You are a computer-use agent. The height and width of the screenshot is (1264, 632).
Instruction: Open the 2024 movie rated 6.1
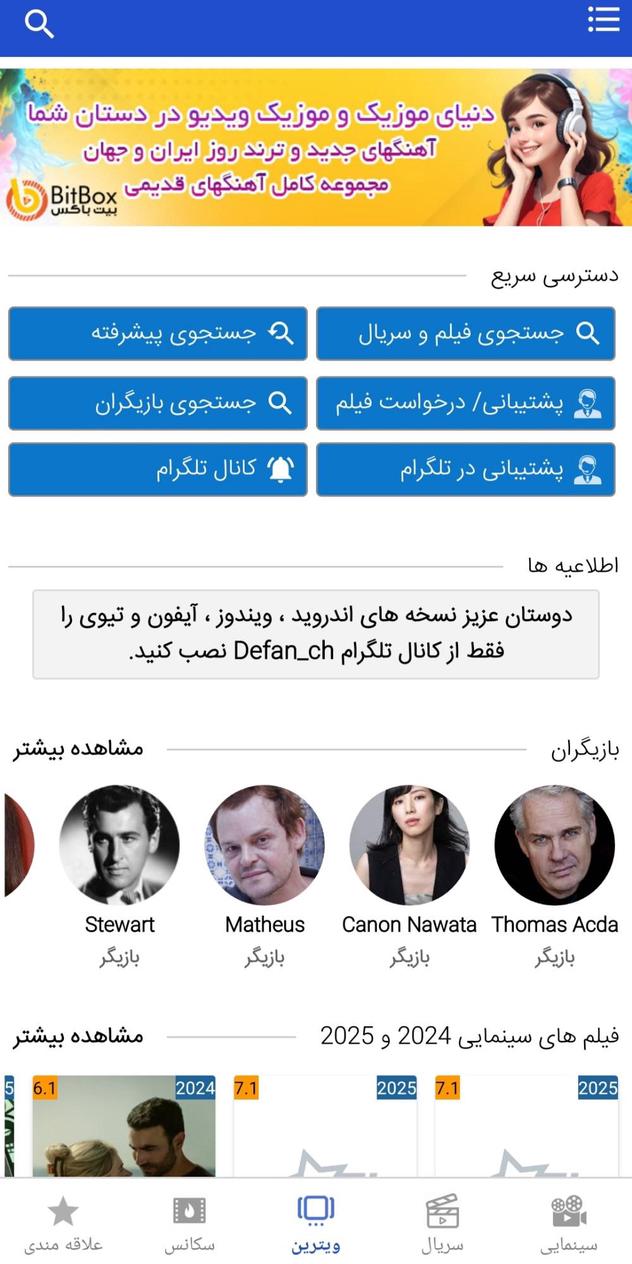[x=124, y=1130]
